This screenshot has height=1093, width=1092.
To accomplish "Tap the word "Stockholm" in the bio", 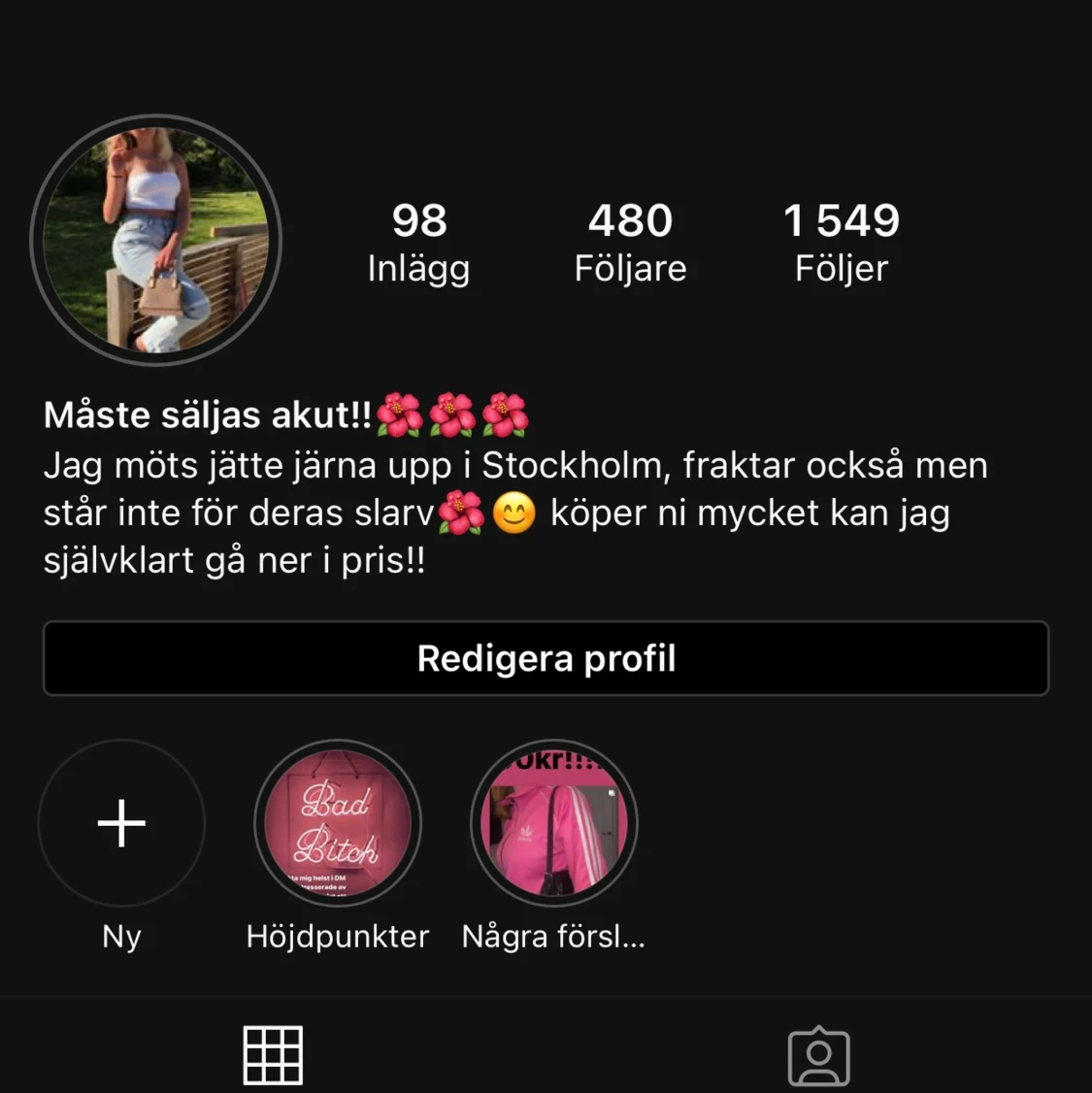I will [x=571, y=464].
